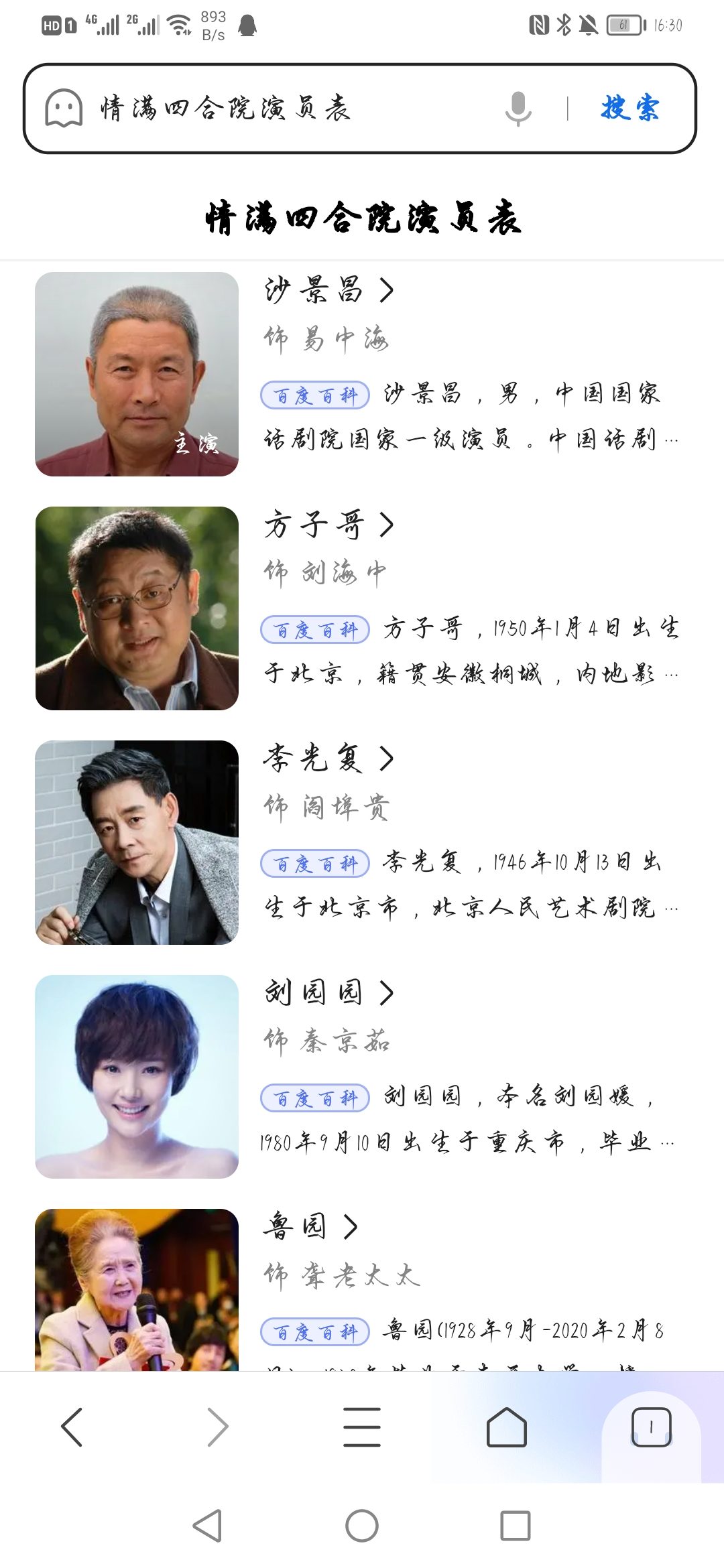Open the 百度百科 entry for 方子哥
This screenshot has width=724, height=1568.
(x=315, y=629)
